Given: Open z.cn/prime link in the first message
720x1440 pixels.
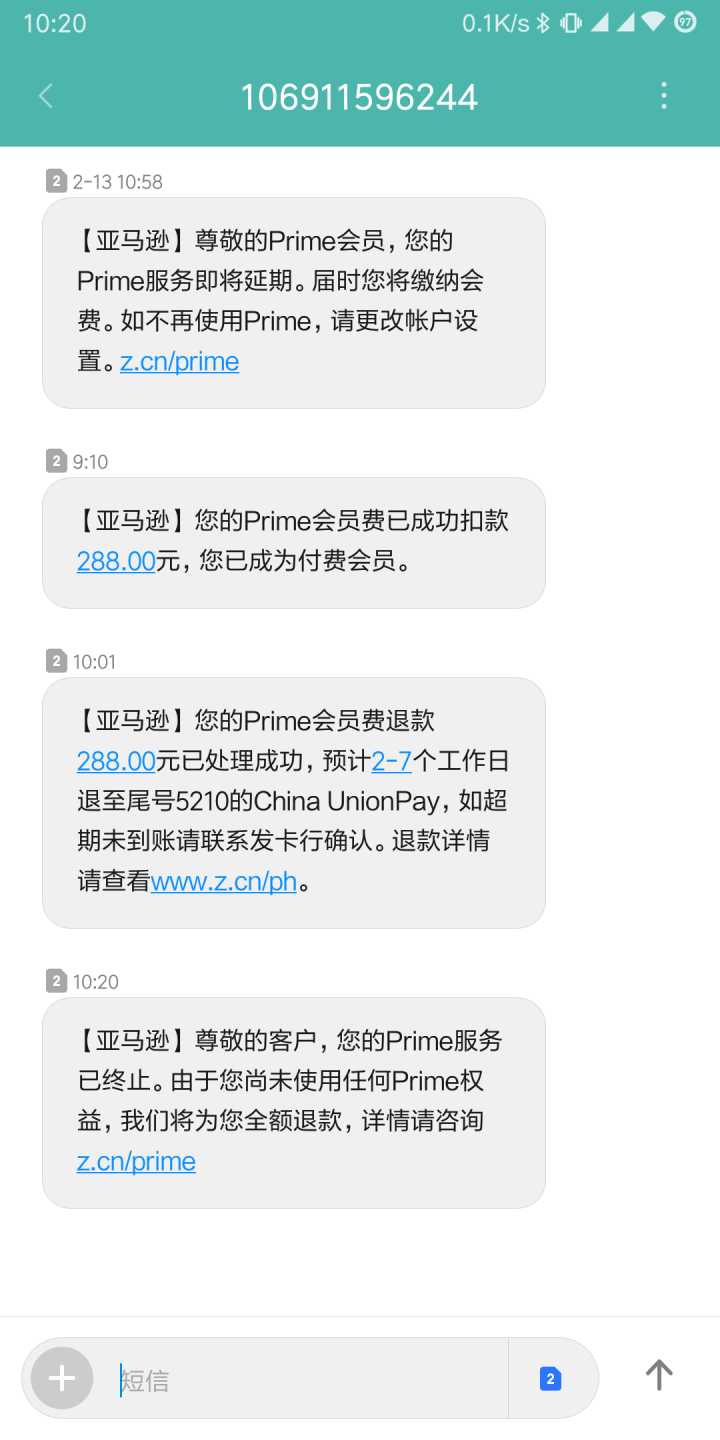Looking at the screenshot, I should tap(179, 361).
